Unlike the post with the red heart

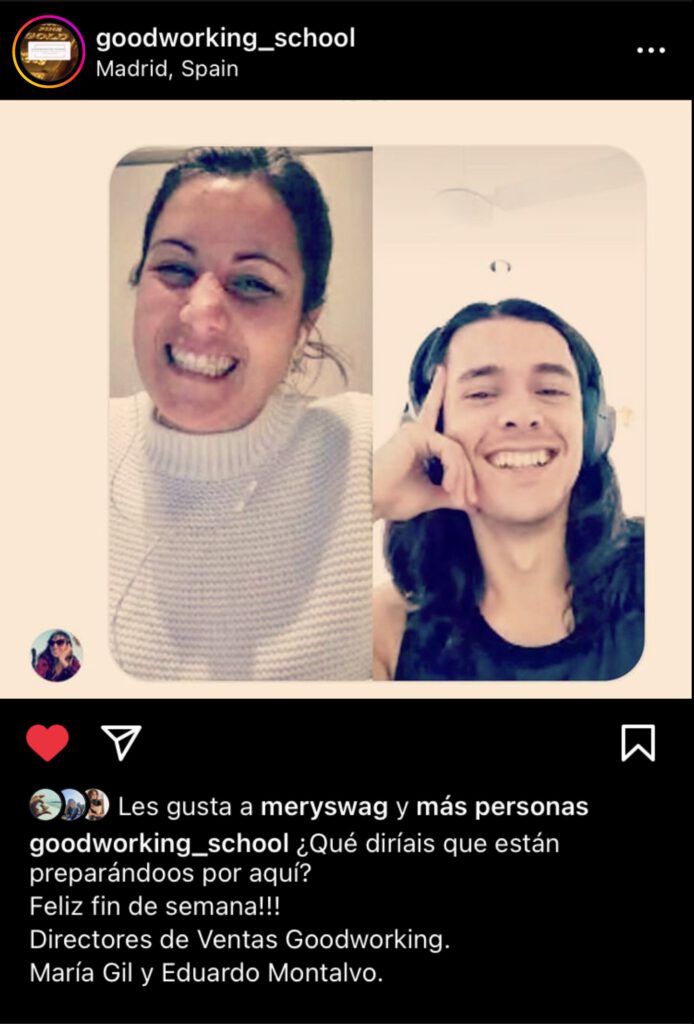tap(47, 742)
